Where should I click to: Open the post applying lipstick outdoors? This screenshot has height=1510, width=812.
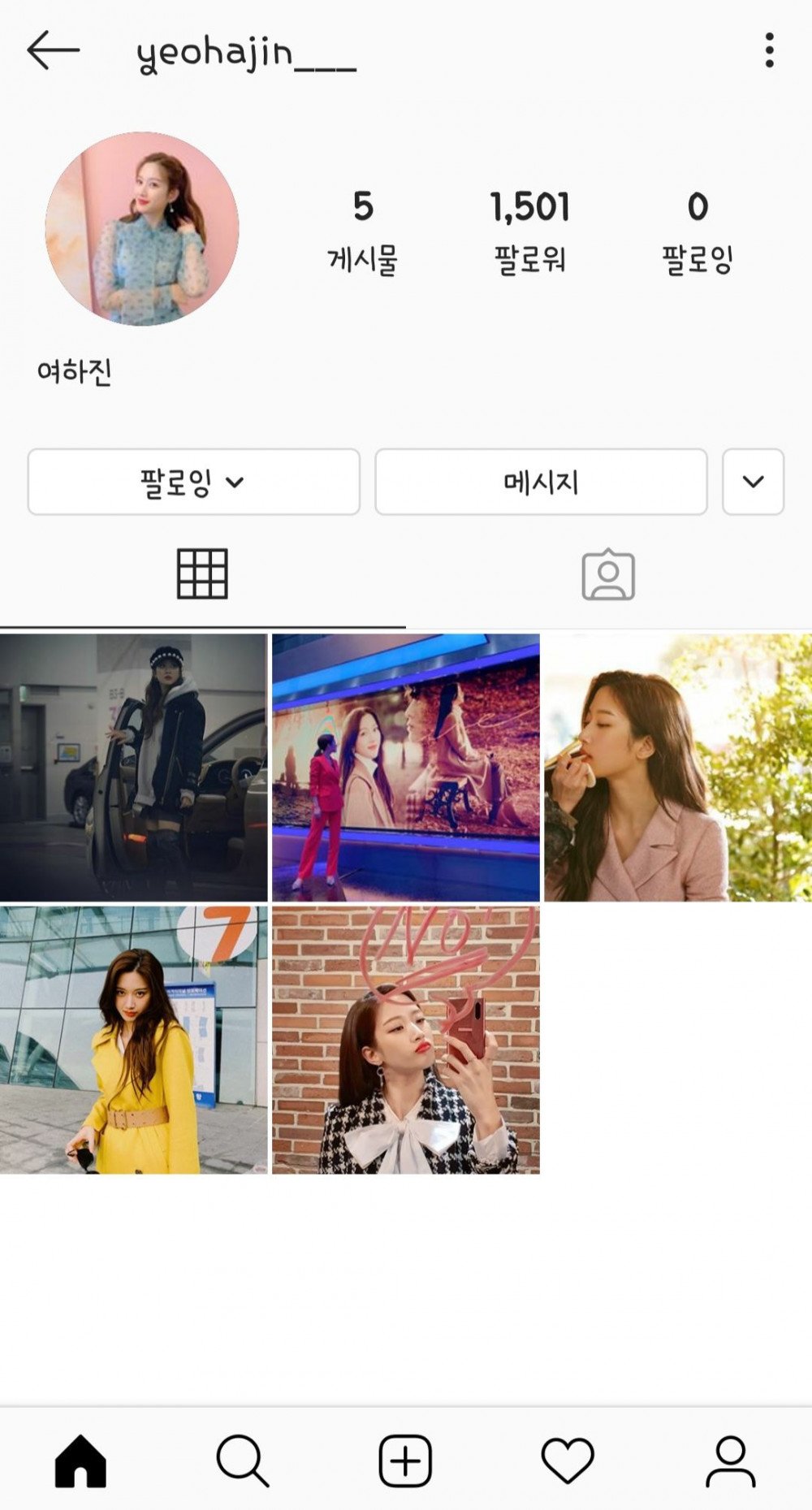[677, 768]
